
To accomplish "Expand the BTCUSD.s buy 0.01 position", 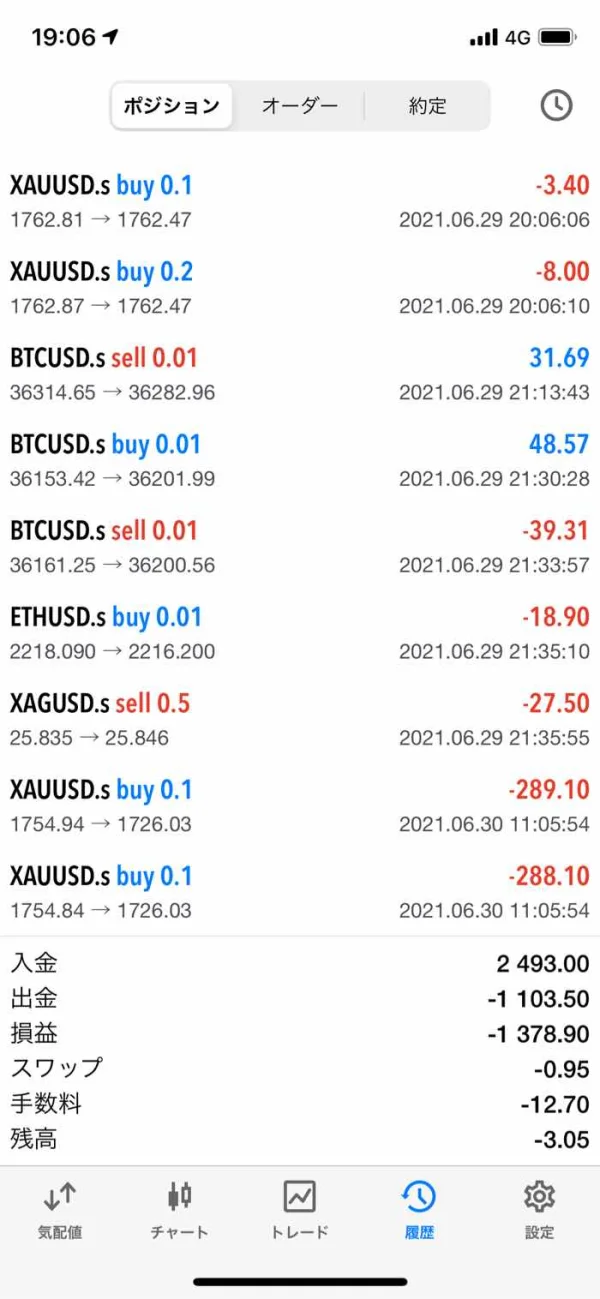I will [300, 460].
